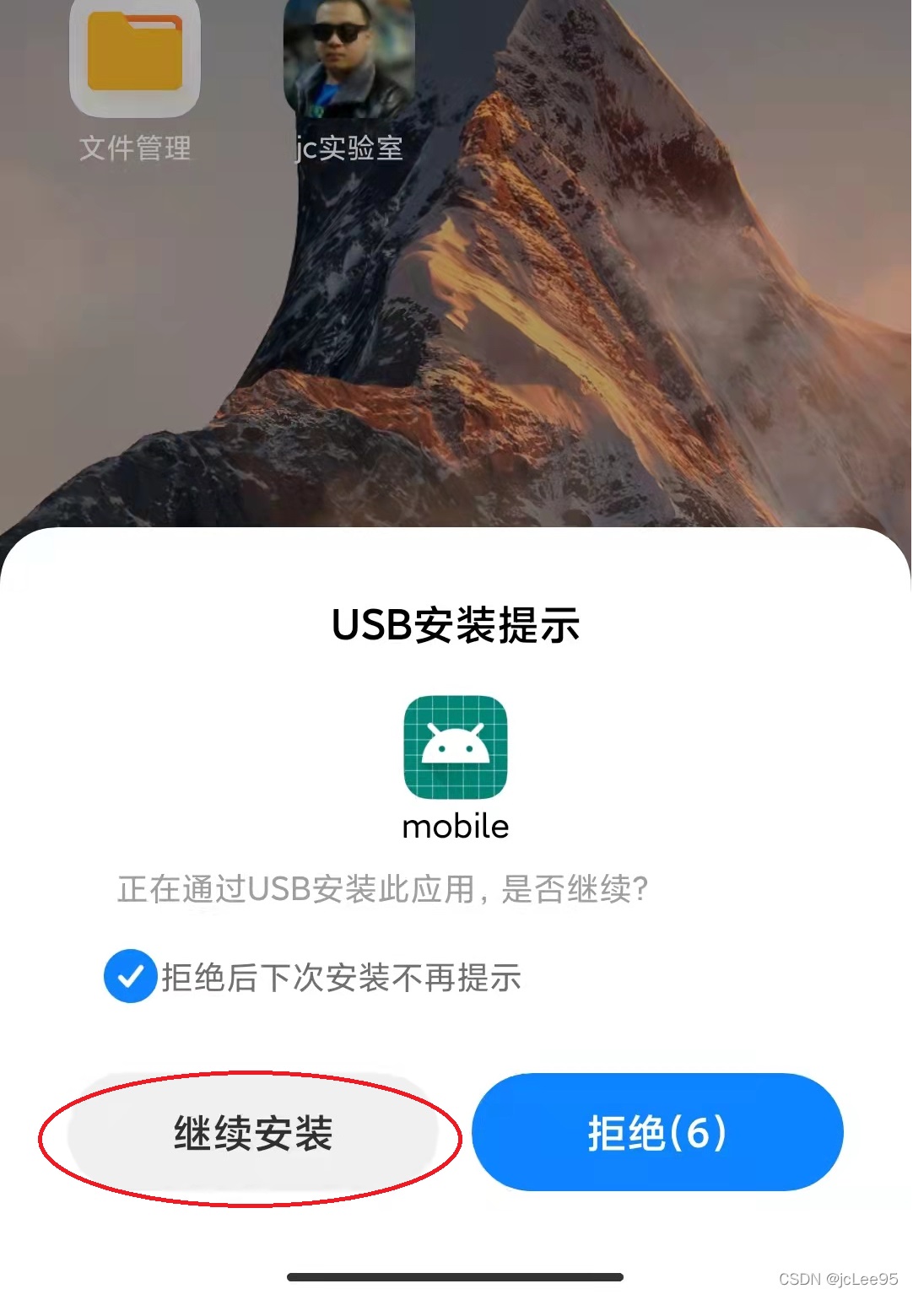The width and height of the screenshot is (913, 1316).
Task: Click the mobile app name label
Action: click(456, 827)
